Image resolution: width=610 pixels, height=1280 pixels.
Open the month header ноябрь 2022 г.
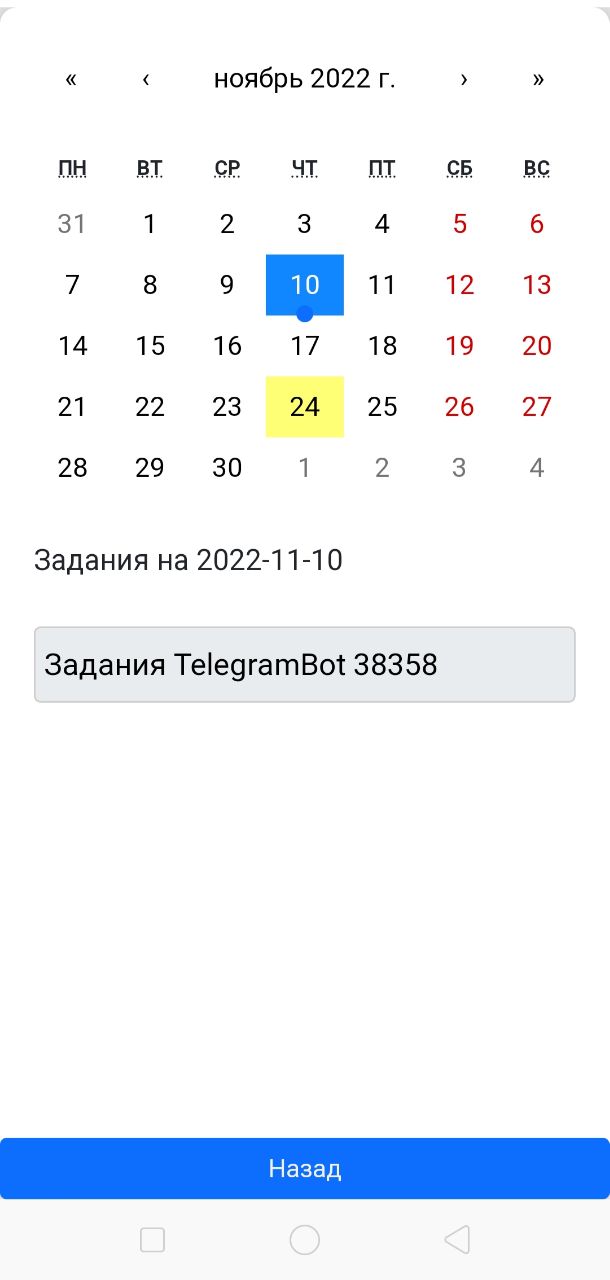[305, 80]
